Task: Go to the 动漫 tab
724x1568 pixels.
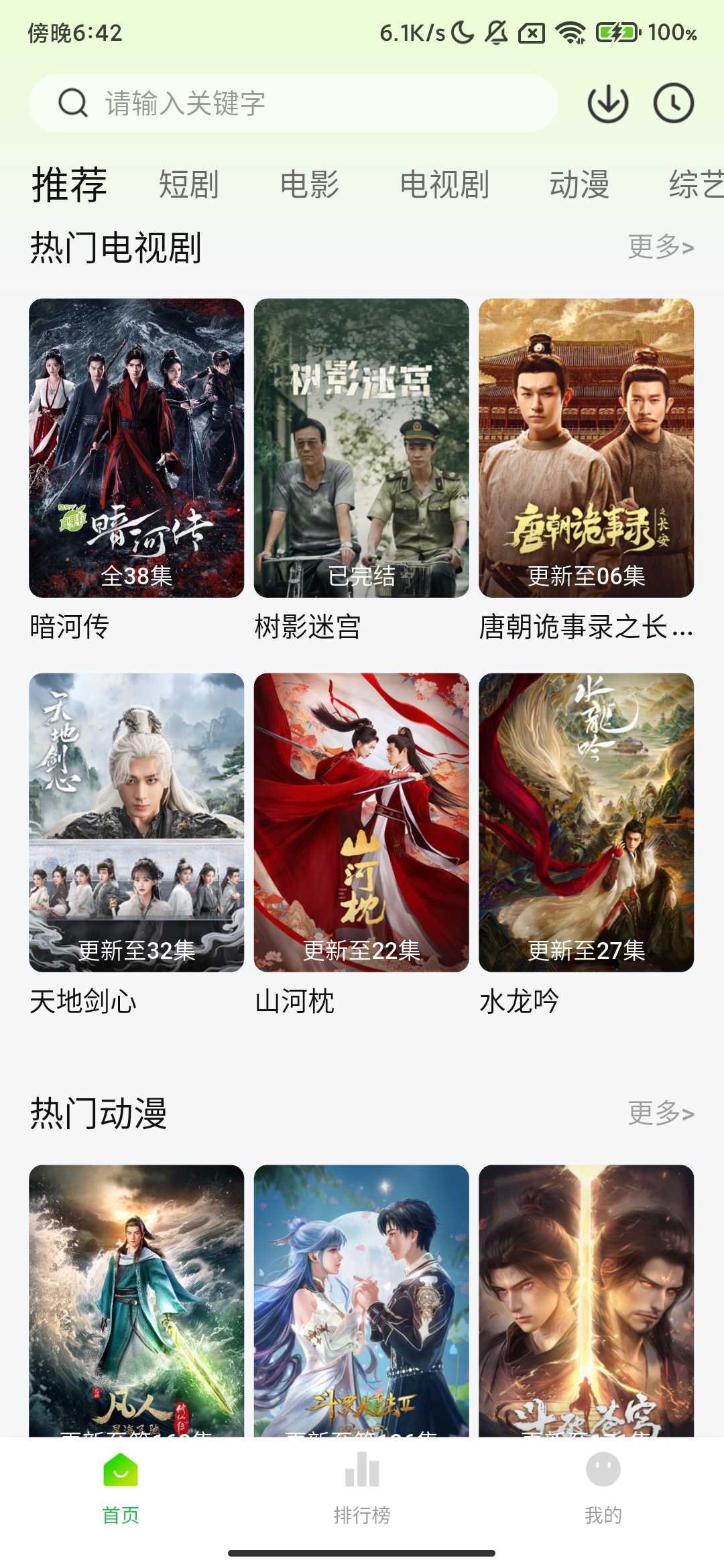Action: pos(579,185)
